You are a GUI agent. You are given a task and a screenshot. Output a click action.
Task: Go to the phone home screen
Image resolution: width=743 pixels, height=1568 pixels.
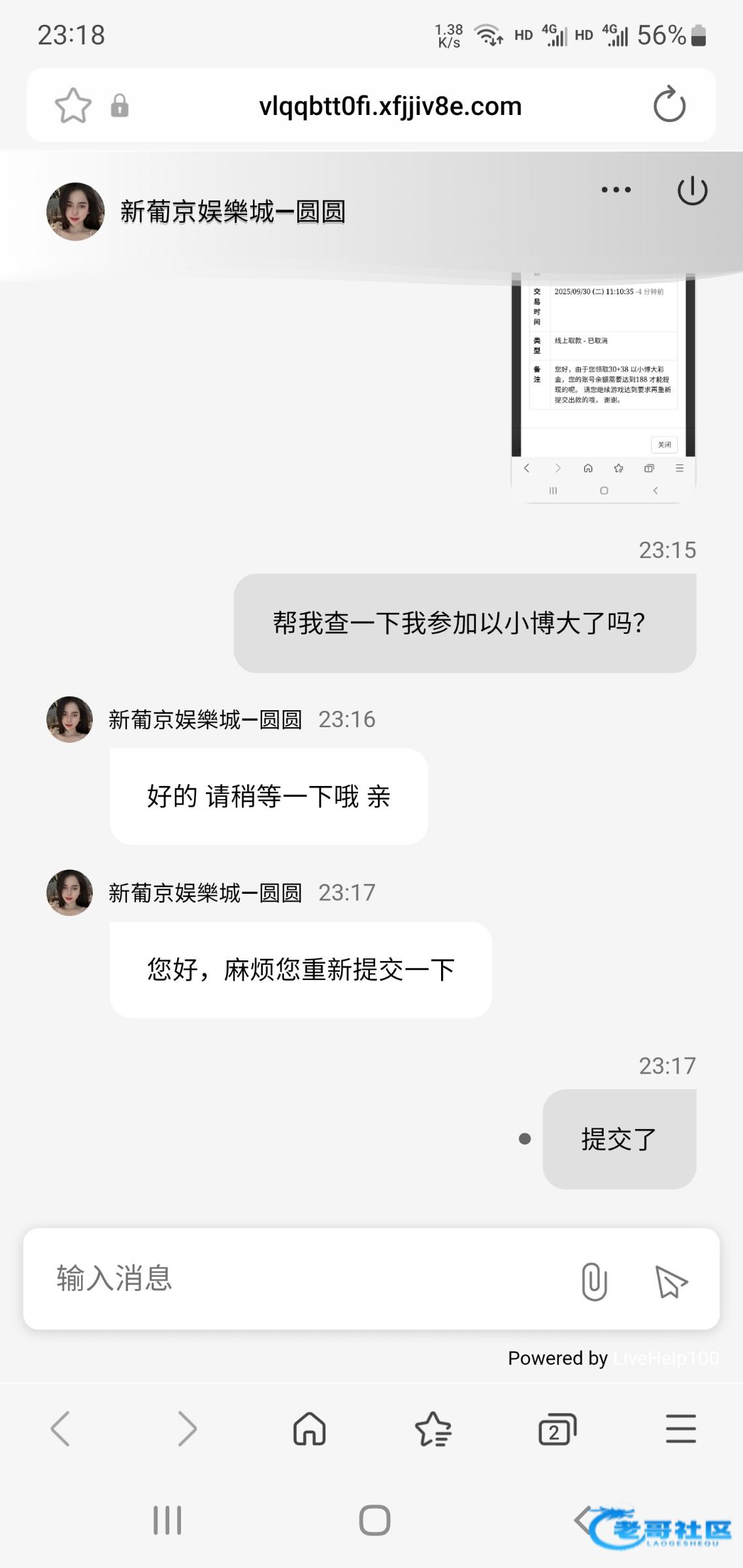pyautogui.click(x=374, y=1520)
